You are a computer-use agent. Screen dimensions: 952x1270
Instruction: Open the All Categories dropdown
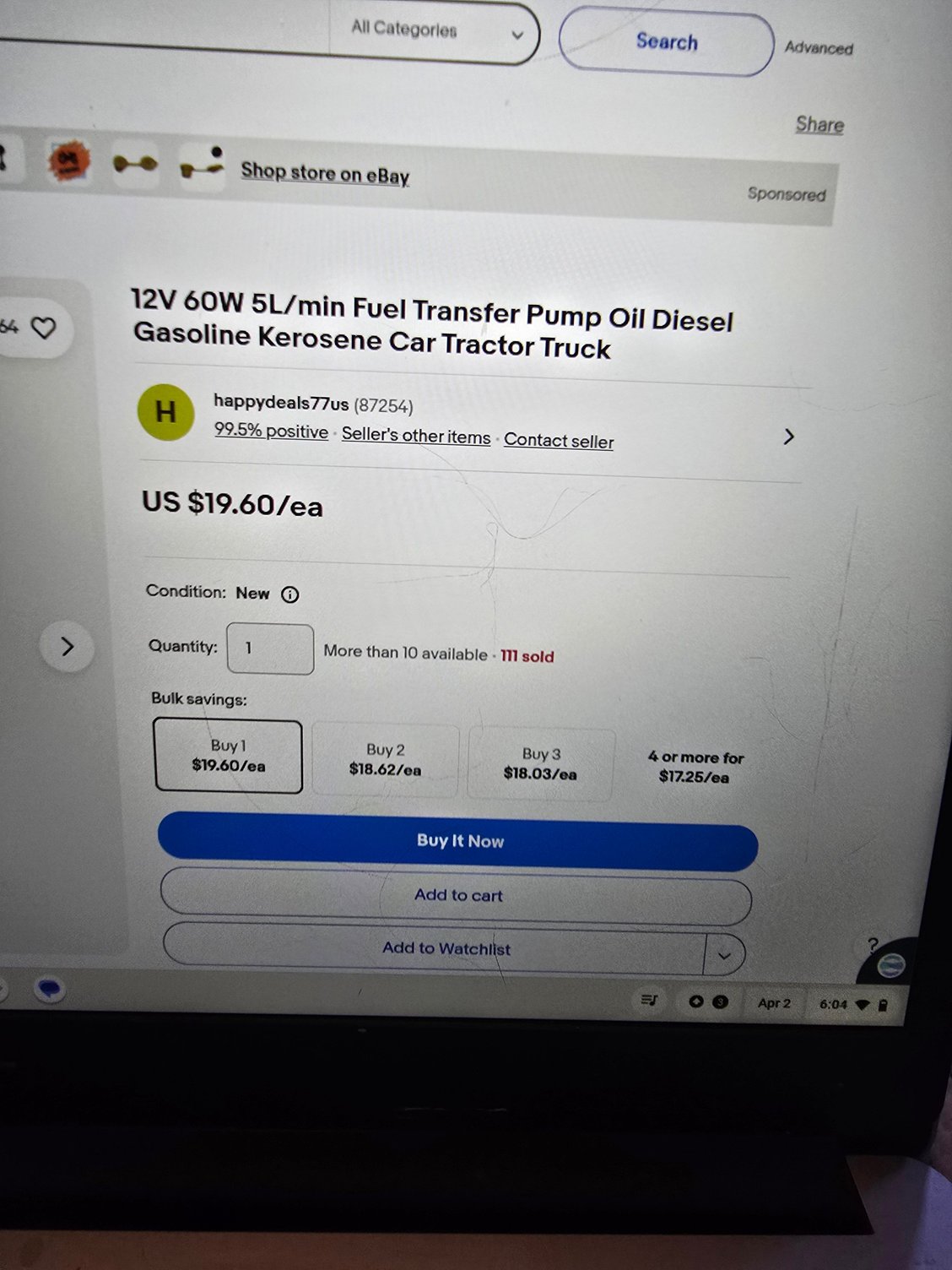click(435, 32)
